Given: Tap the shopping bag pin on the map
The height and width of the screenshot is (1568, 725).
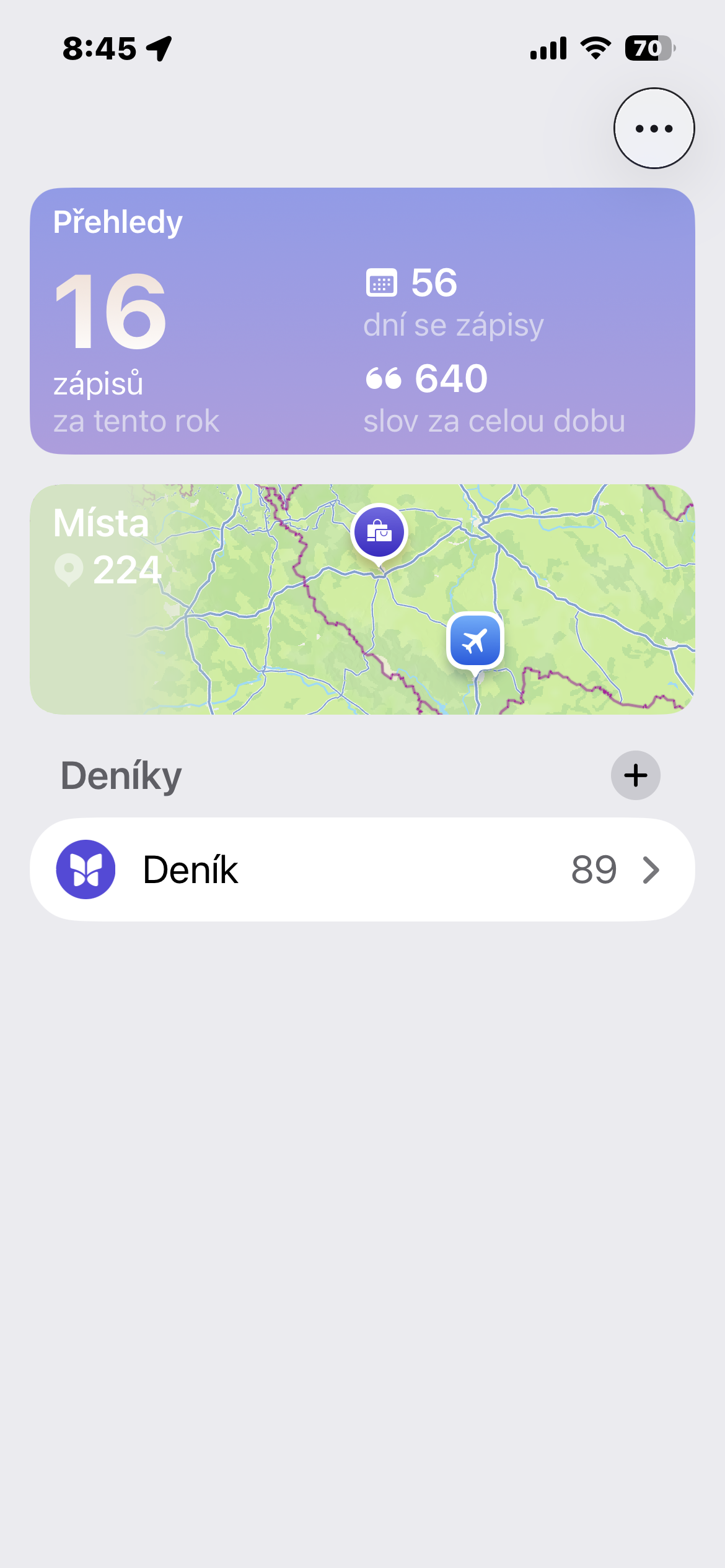Looking at the screenshot, I should [379, 532].
